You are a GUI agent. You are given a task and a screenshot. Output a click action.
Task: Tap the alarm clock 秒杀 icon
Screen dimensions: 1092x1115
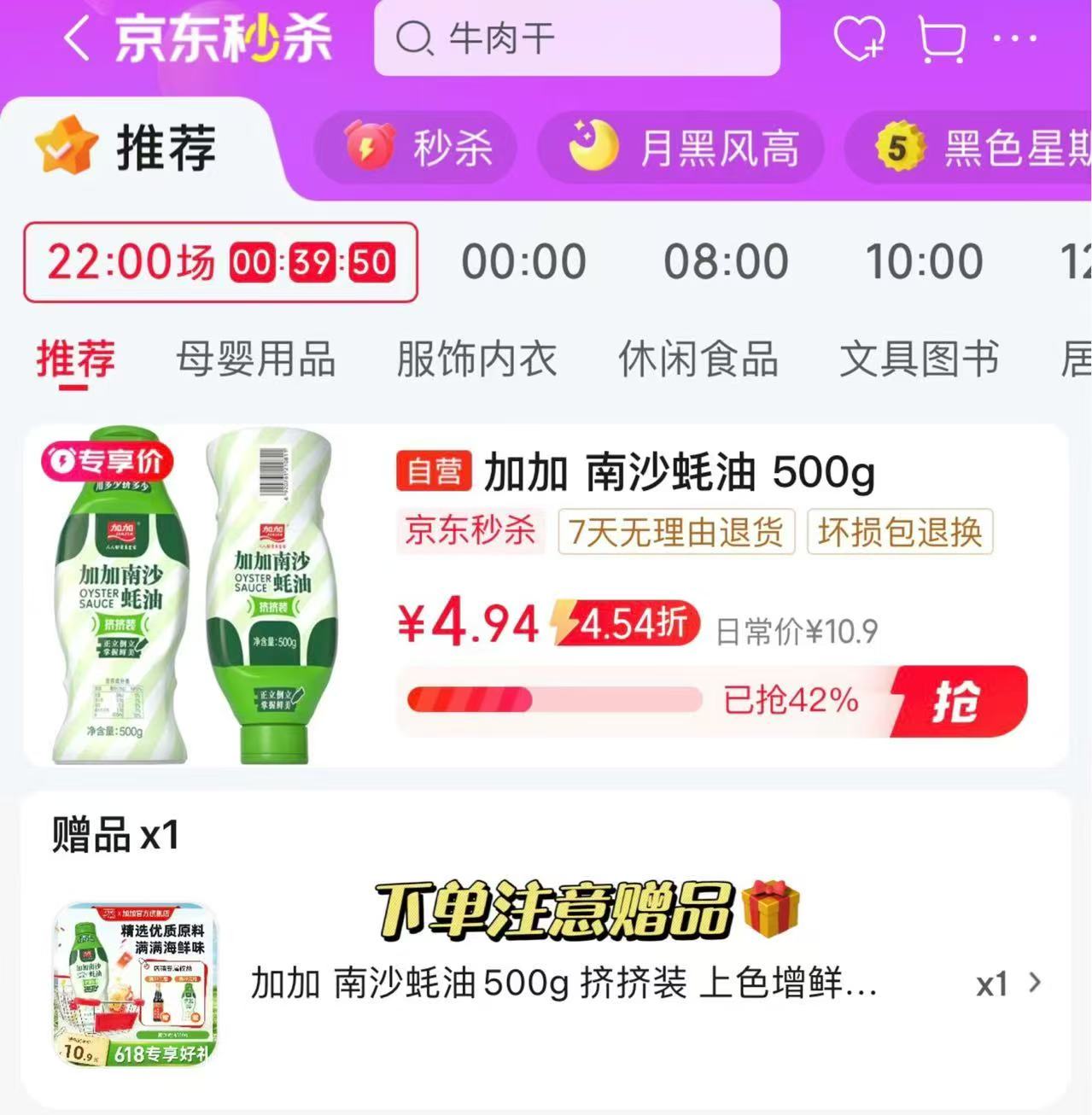[368, 147]
